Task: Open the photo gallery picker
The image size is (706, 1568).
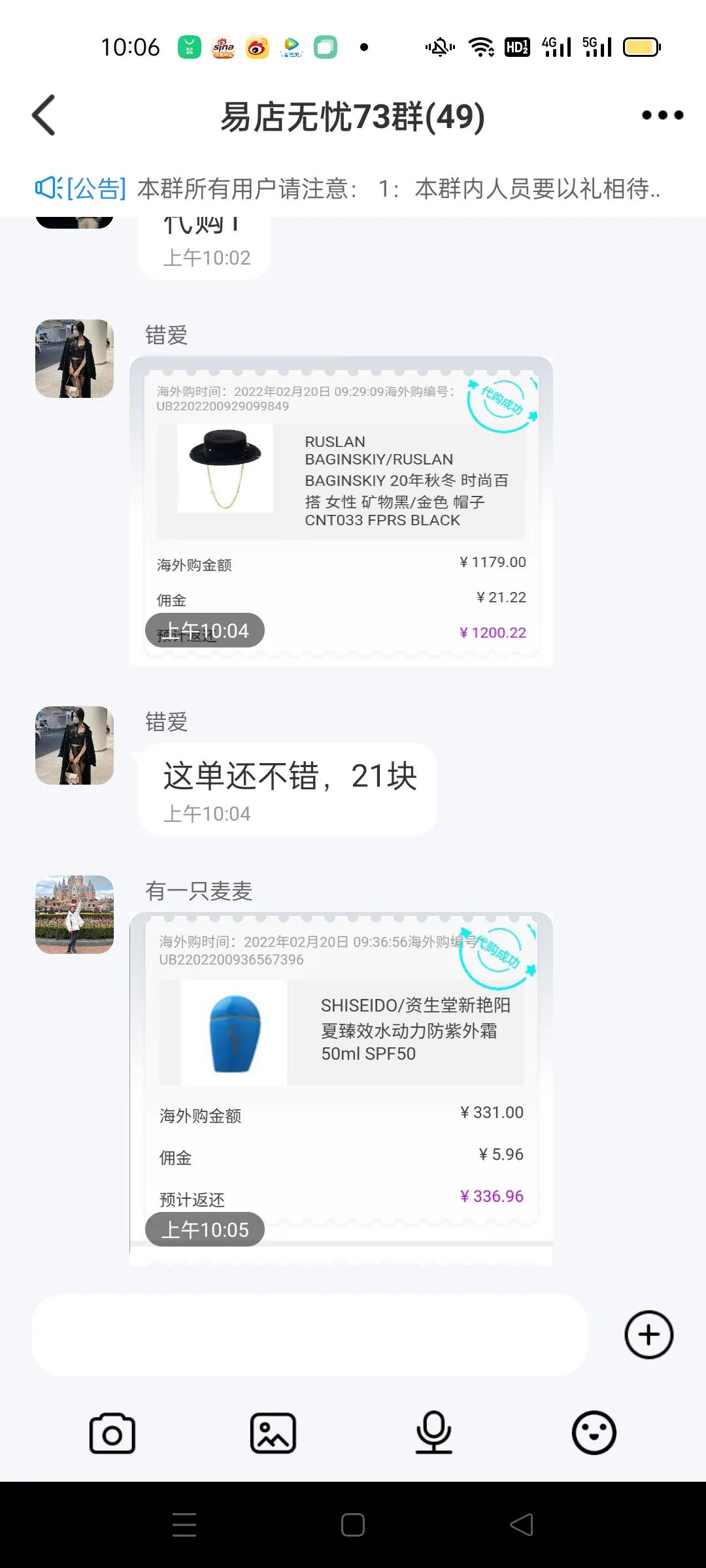Action: 273,1432
